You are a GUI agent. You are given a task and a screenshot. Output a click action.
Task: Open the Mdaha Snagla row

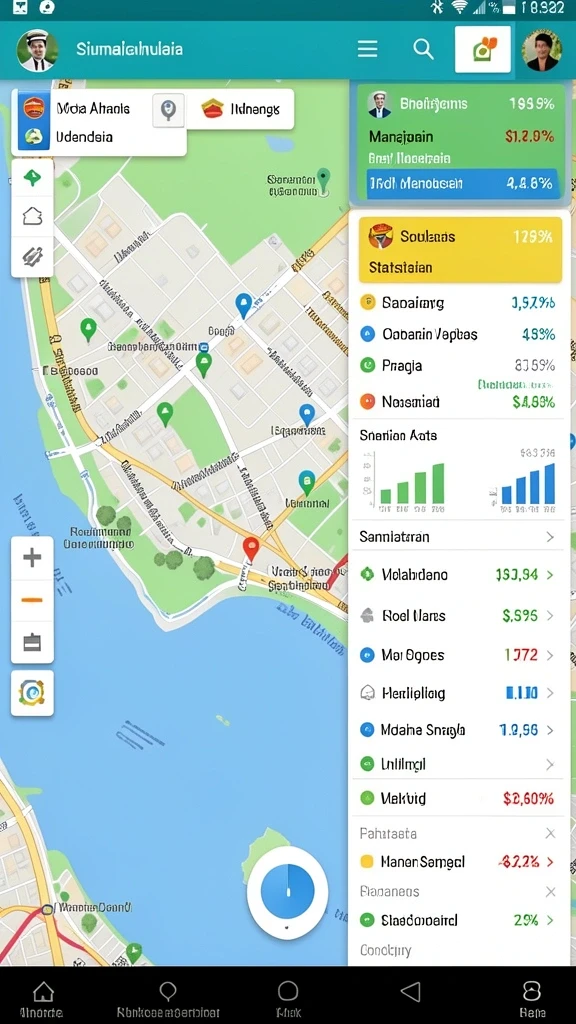coord(457,729)
